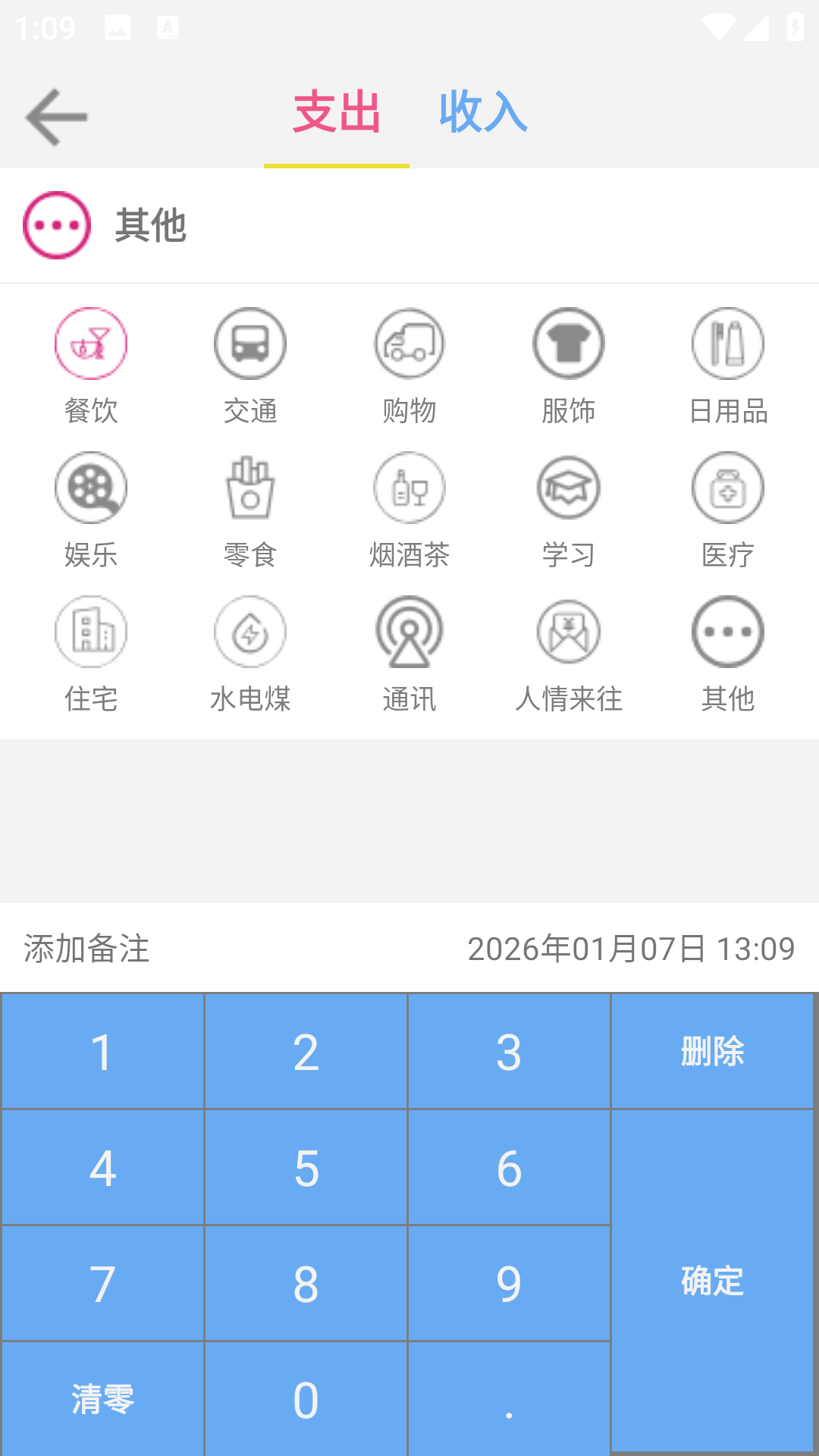
Task: Enter digit 5 on the keypad
Action: (306, 1168)
